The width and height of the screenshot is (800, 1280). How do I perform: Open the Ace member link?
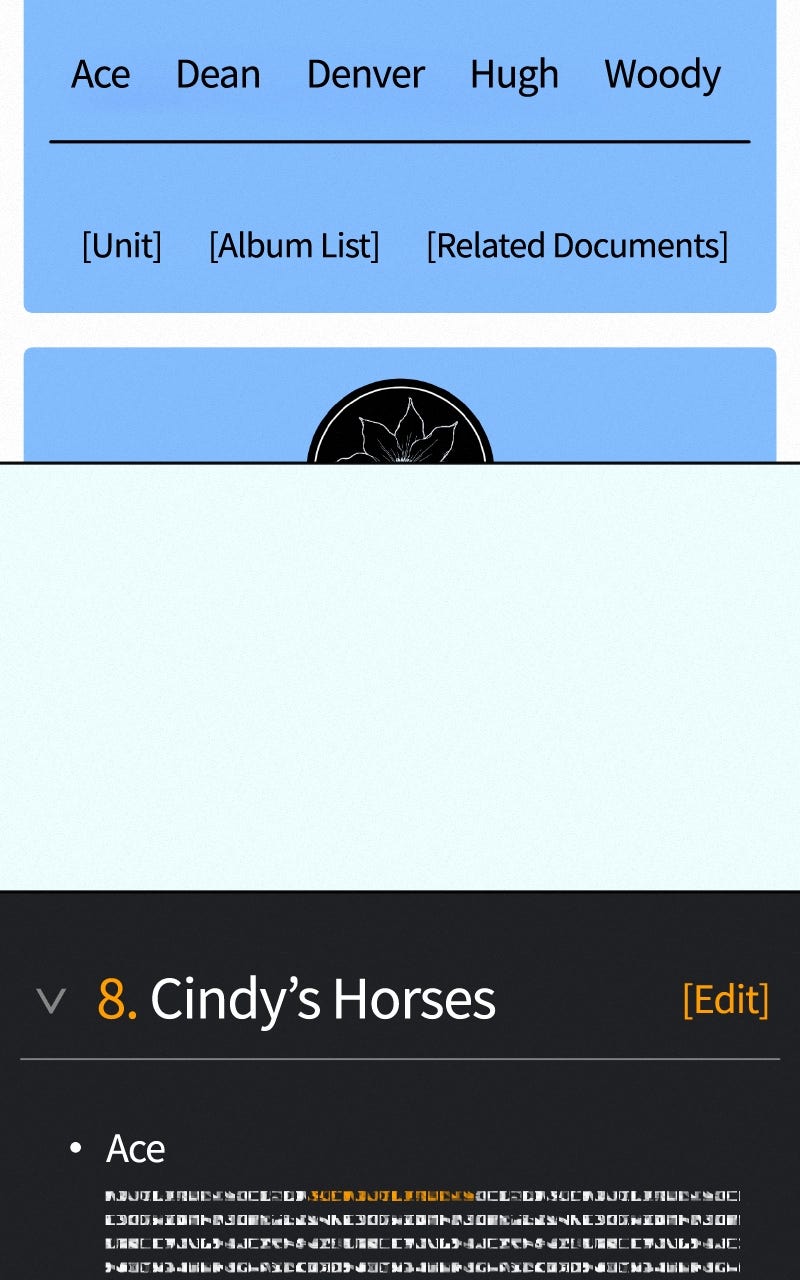(100, 75)
